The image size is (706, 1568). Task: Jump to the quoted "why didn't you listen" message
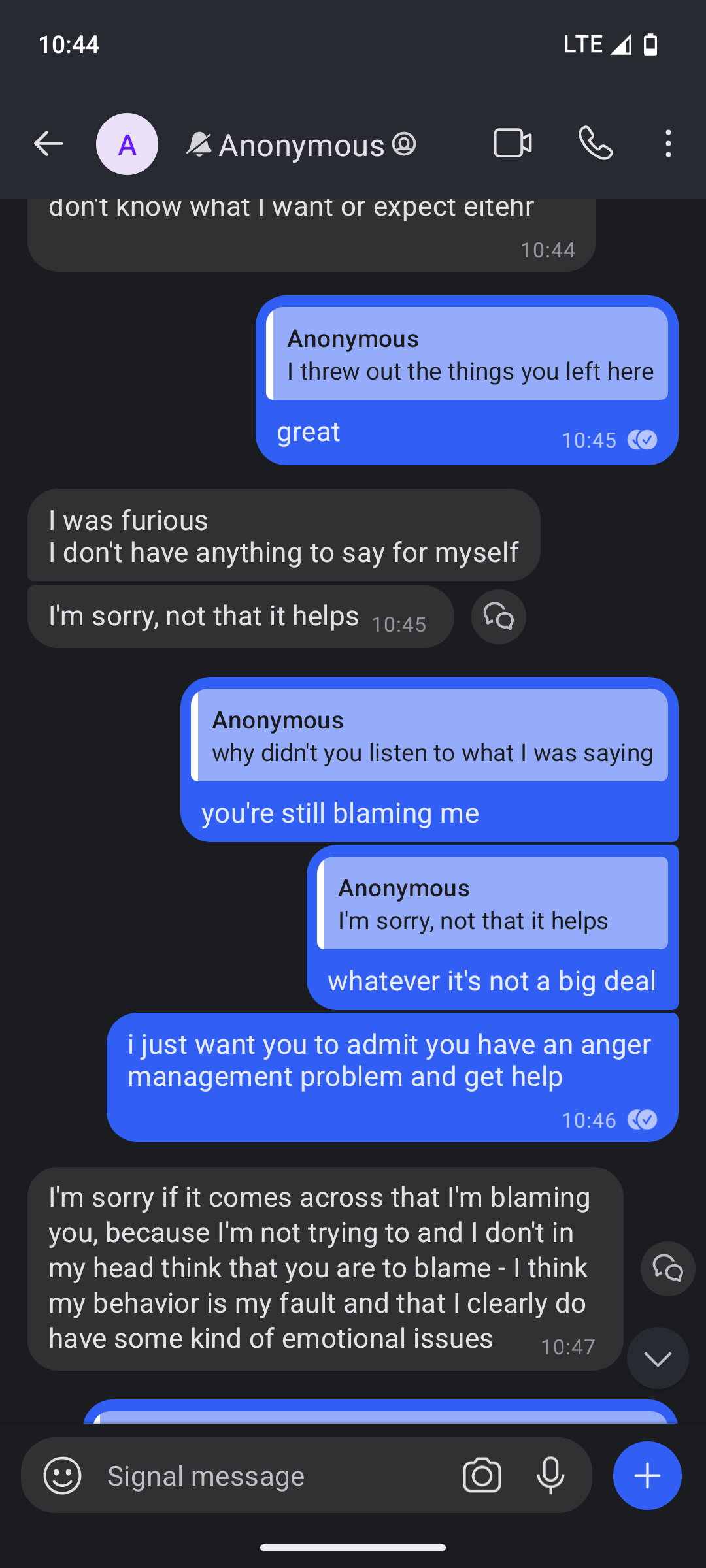coord(429,735)
